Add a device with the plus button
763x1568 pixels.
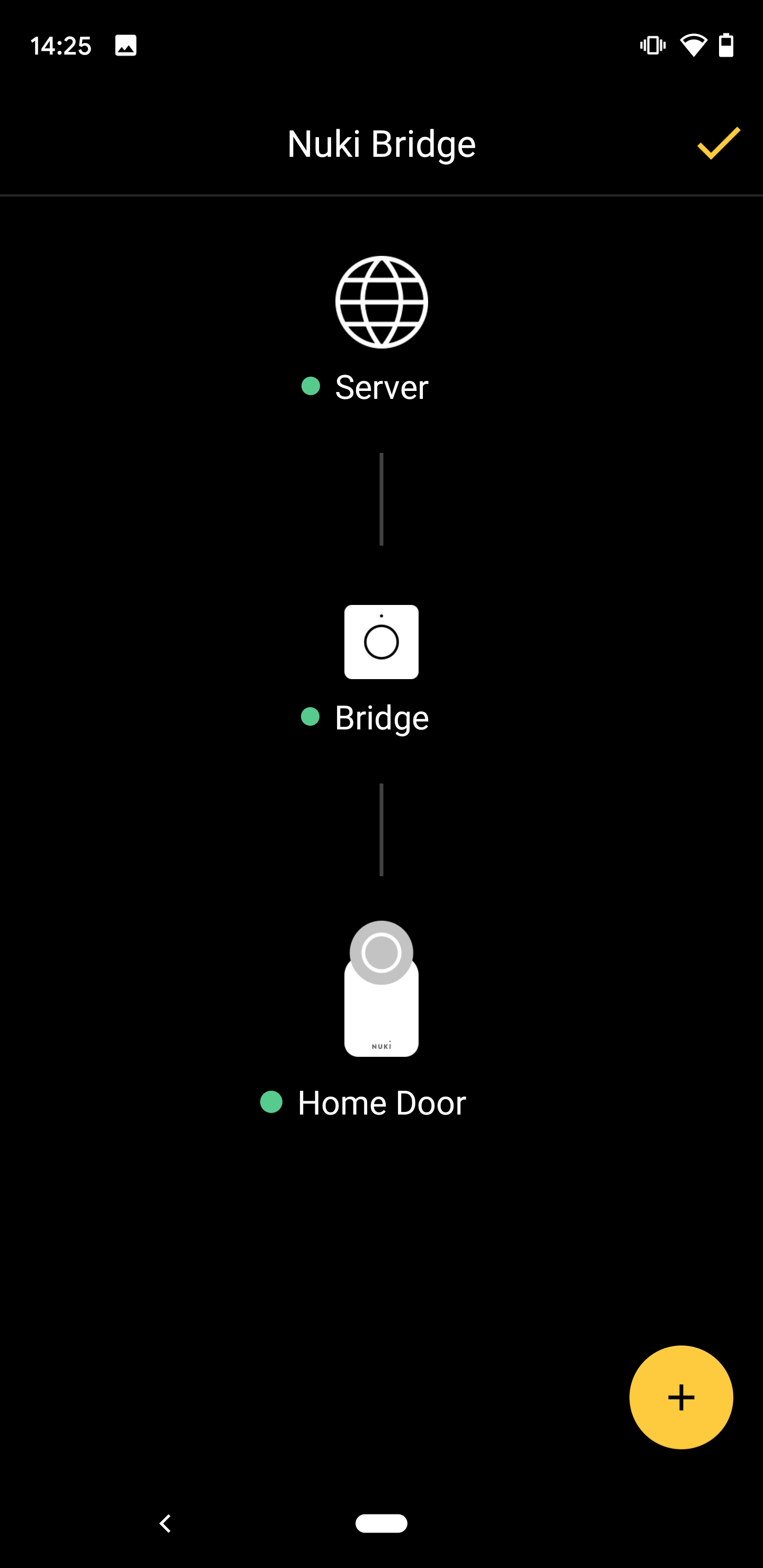click(680, 1397)
